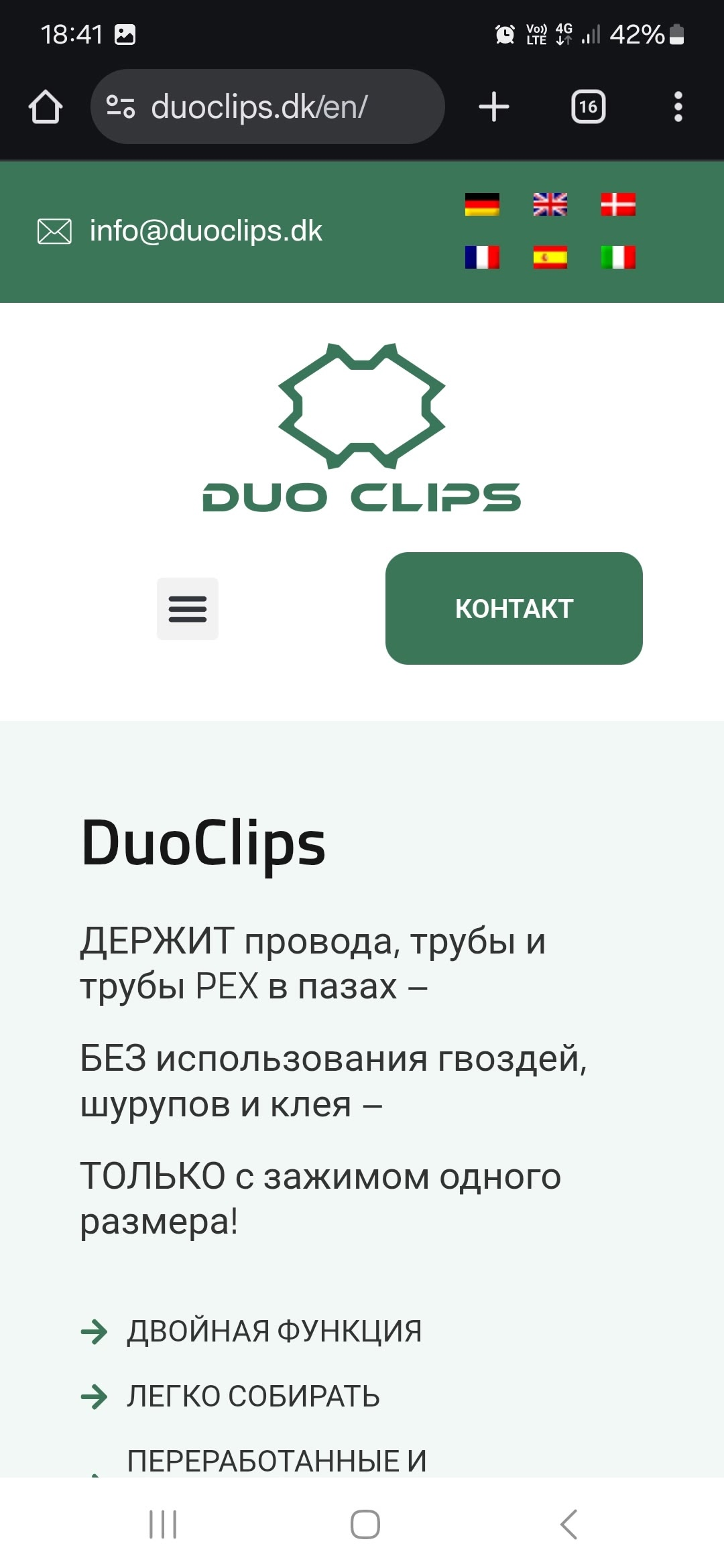Switch site language to German flag
Screen dimensions: 724x1568
click(482, 204)
